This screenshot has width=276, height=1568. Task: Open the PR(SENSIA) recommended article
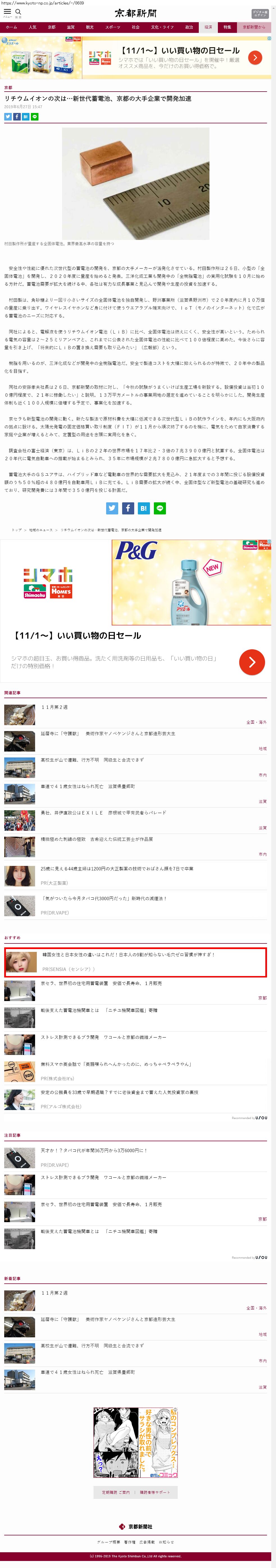click(128, 954)
